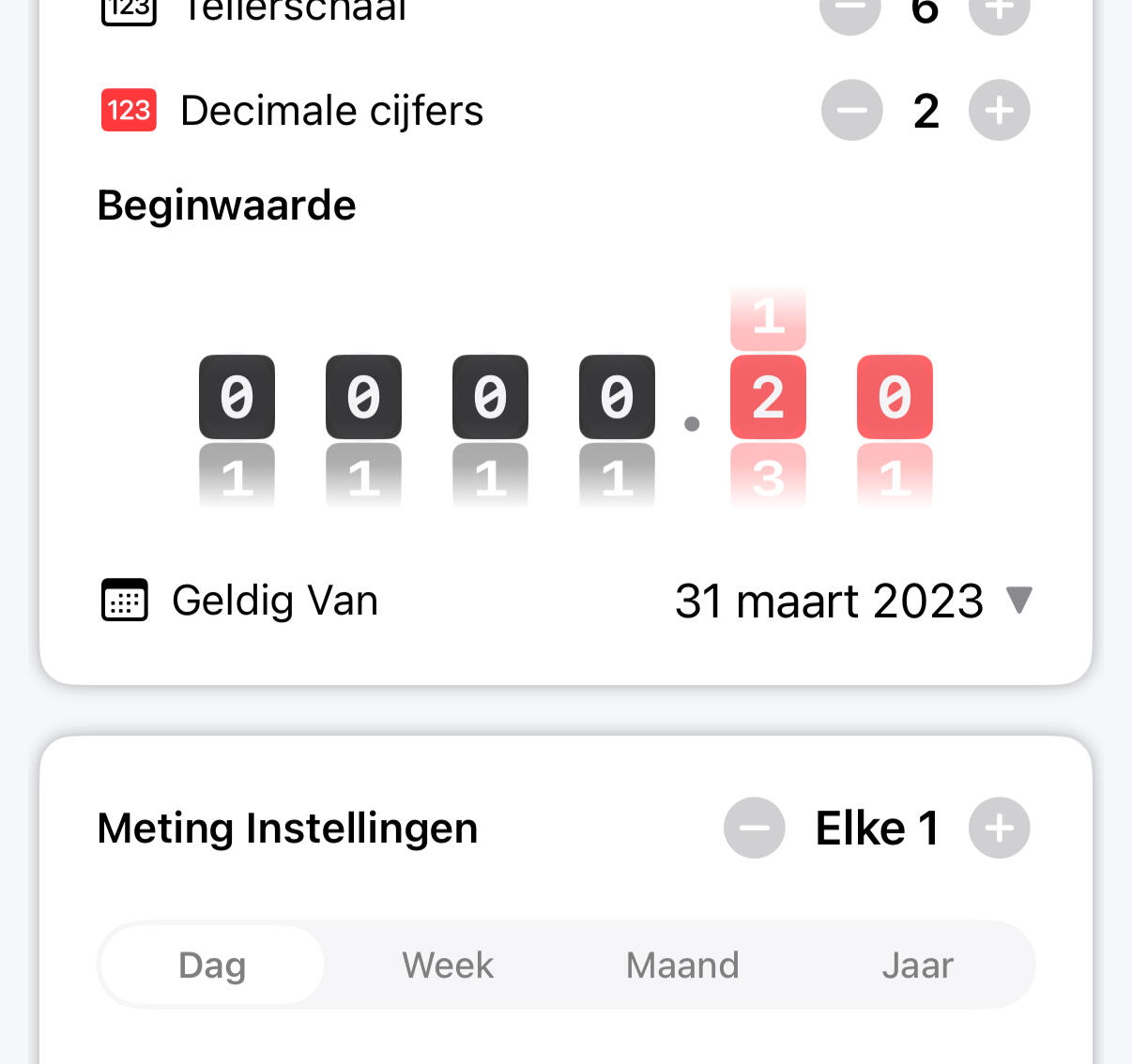Switch to the Maand segment
Viewport: 1132px width, 1064px height.
pos(682,965)
